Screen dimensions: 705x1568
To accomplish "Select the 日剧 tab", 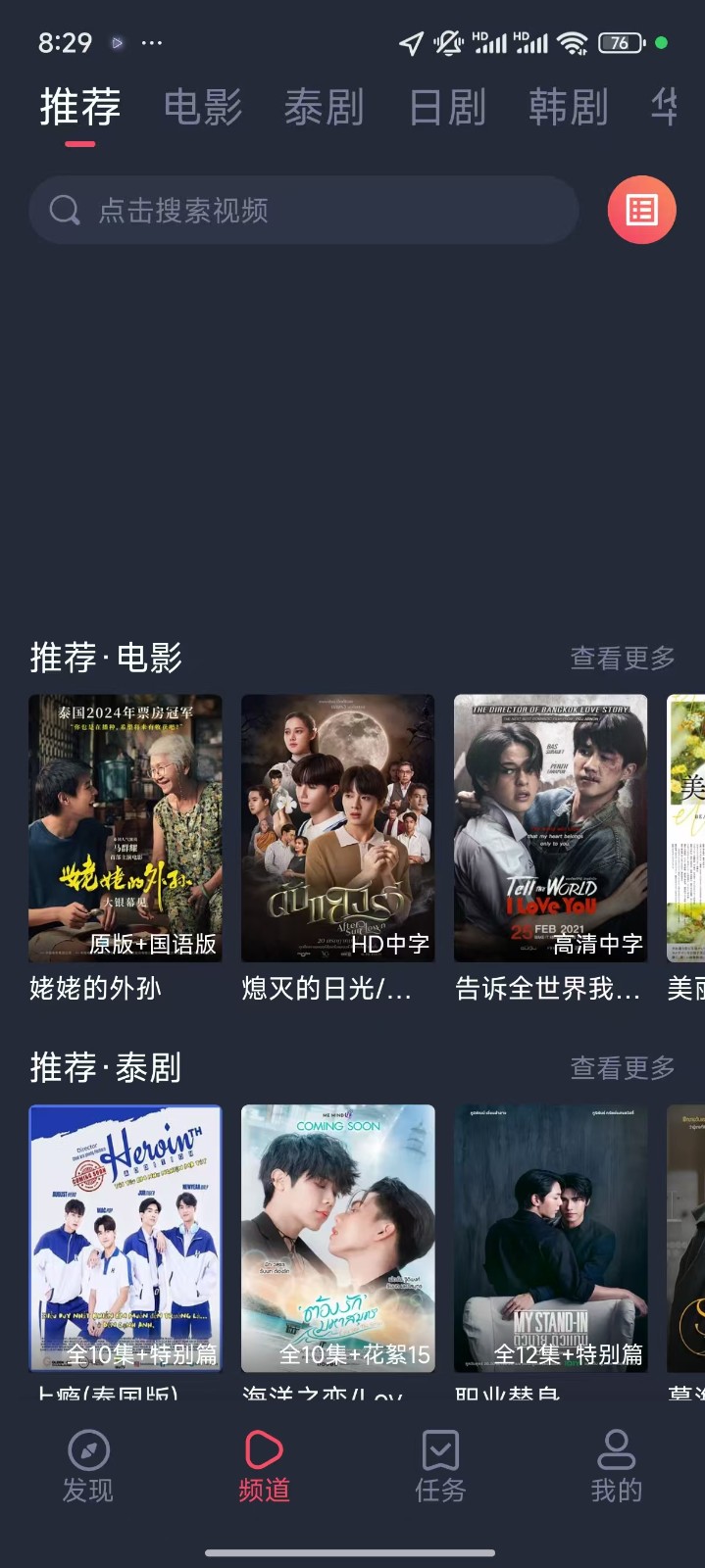I will pos(447,107).
